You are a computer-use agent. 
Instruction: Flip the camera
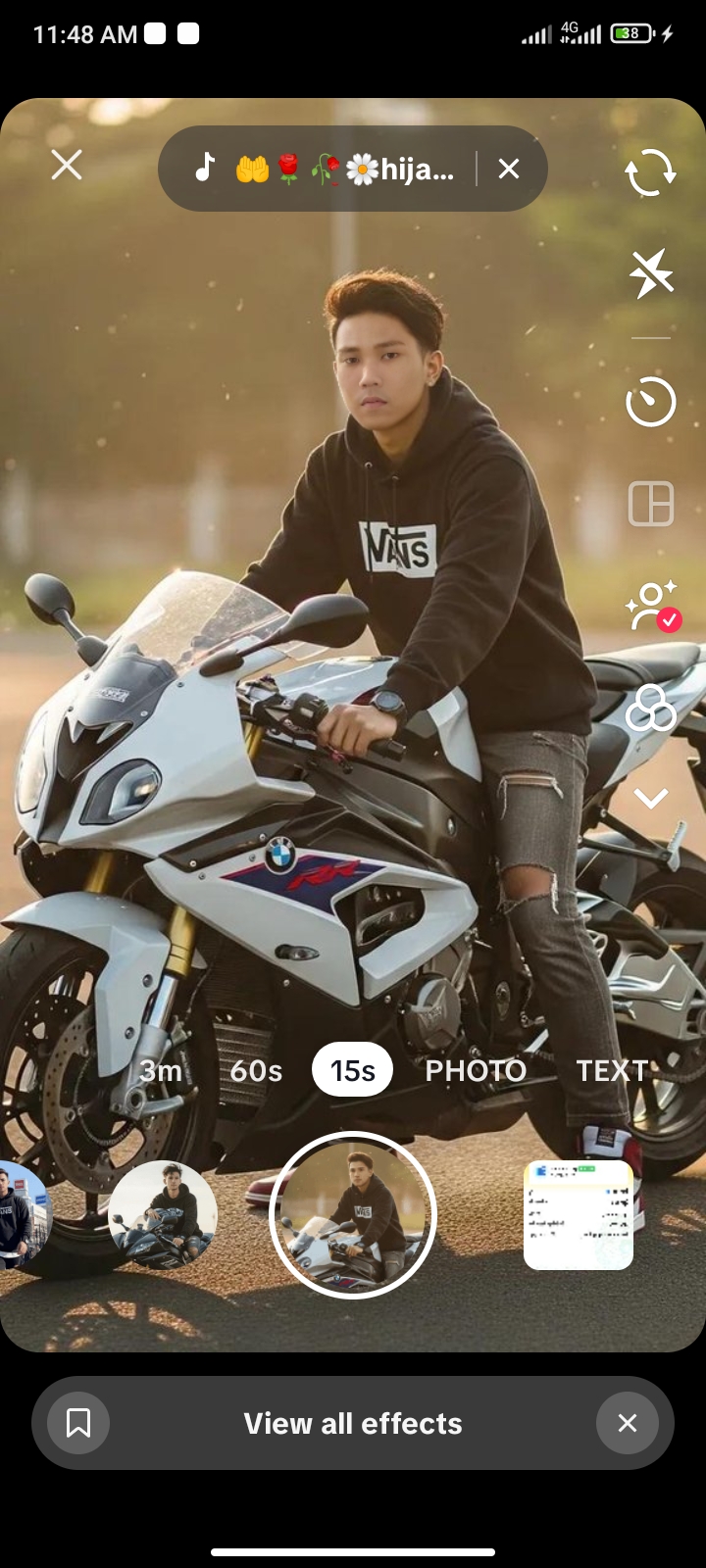(x=651, y=172)
